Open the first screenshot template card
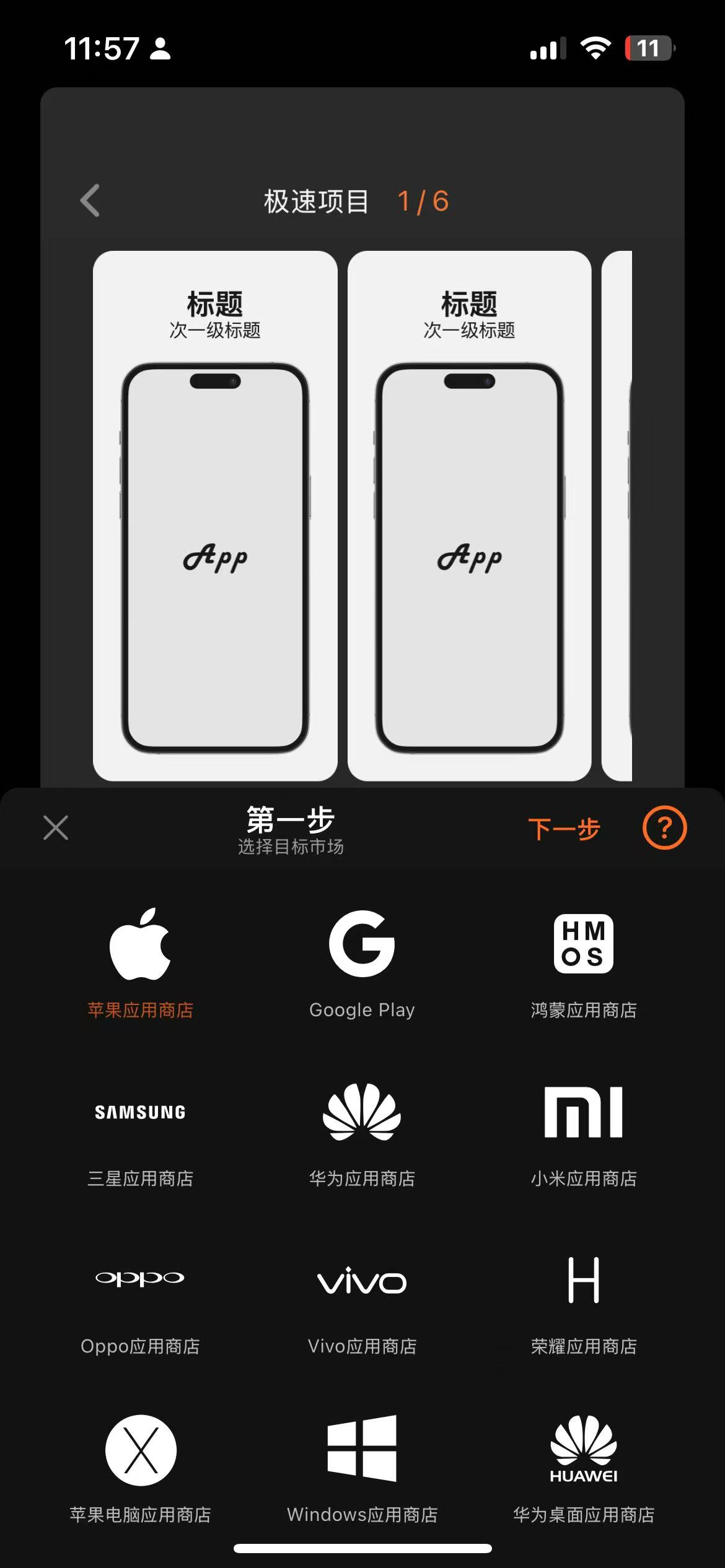 click(215, 515)
